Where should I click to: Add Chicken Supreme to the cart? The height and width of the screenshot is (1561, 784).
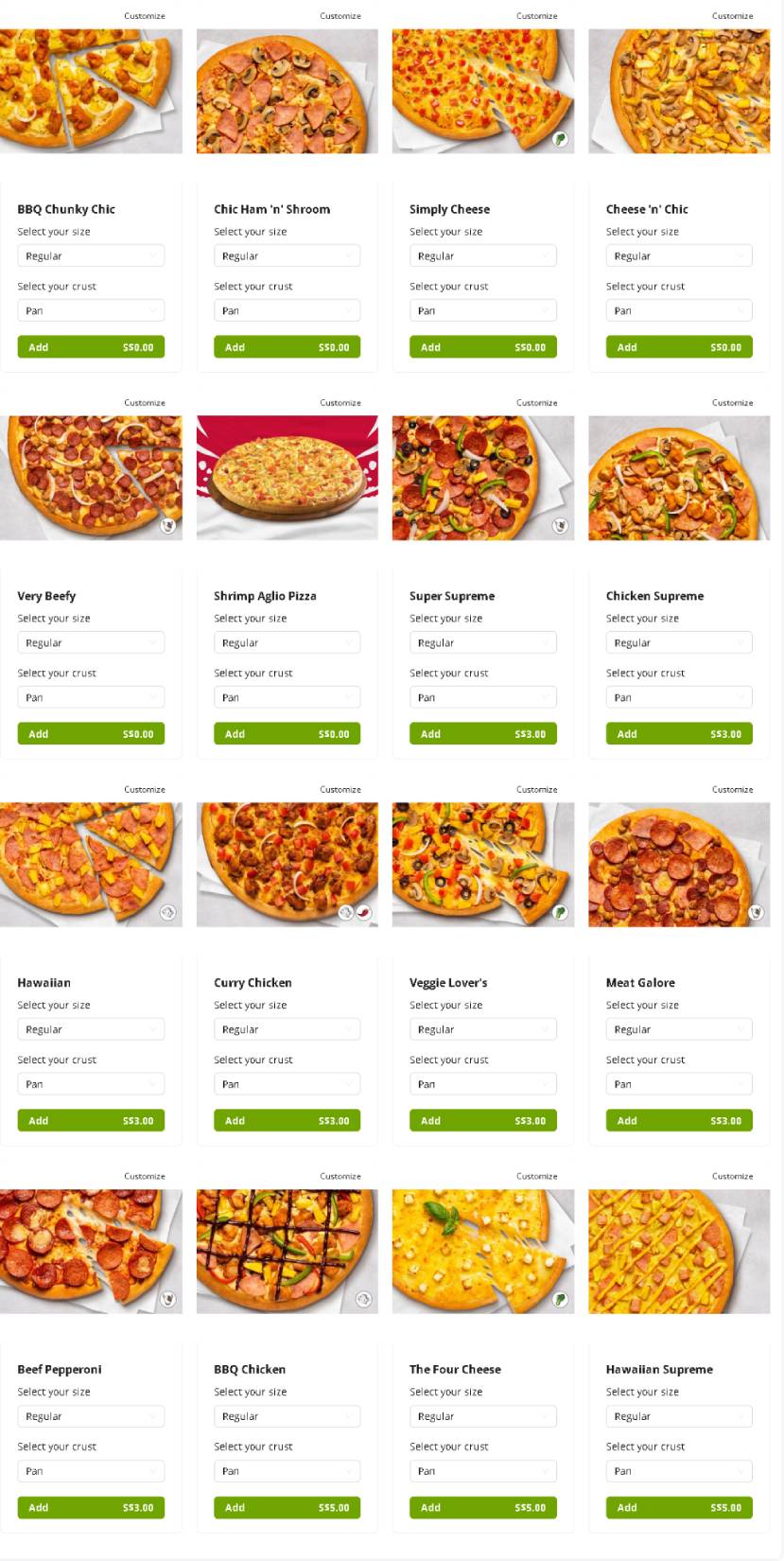tap(679, 734)
